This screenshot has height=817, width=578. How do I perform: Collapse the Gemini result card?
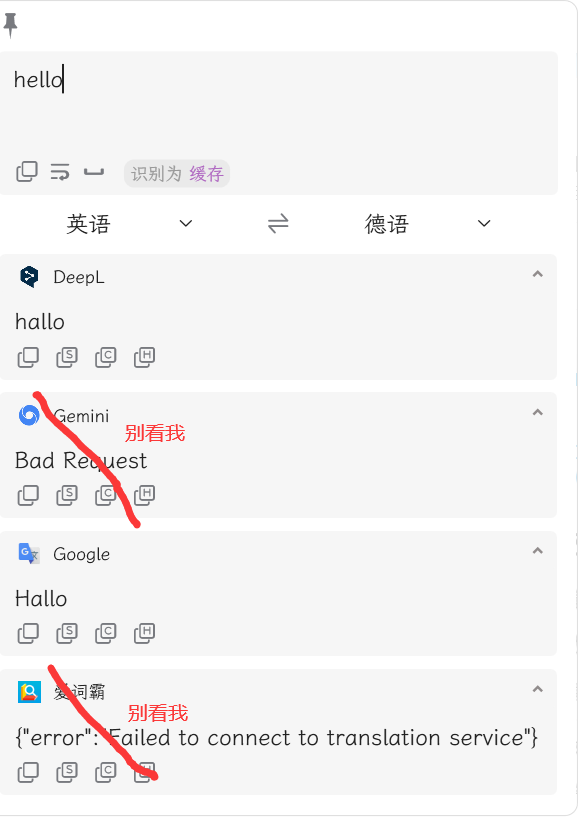click(537, 412)
